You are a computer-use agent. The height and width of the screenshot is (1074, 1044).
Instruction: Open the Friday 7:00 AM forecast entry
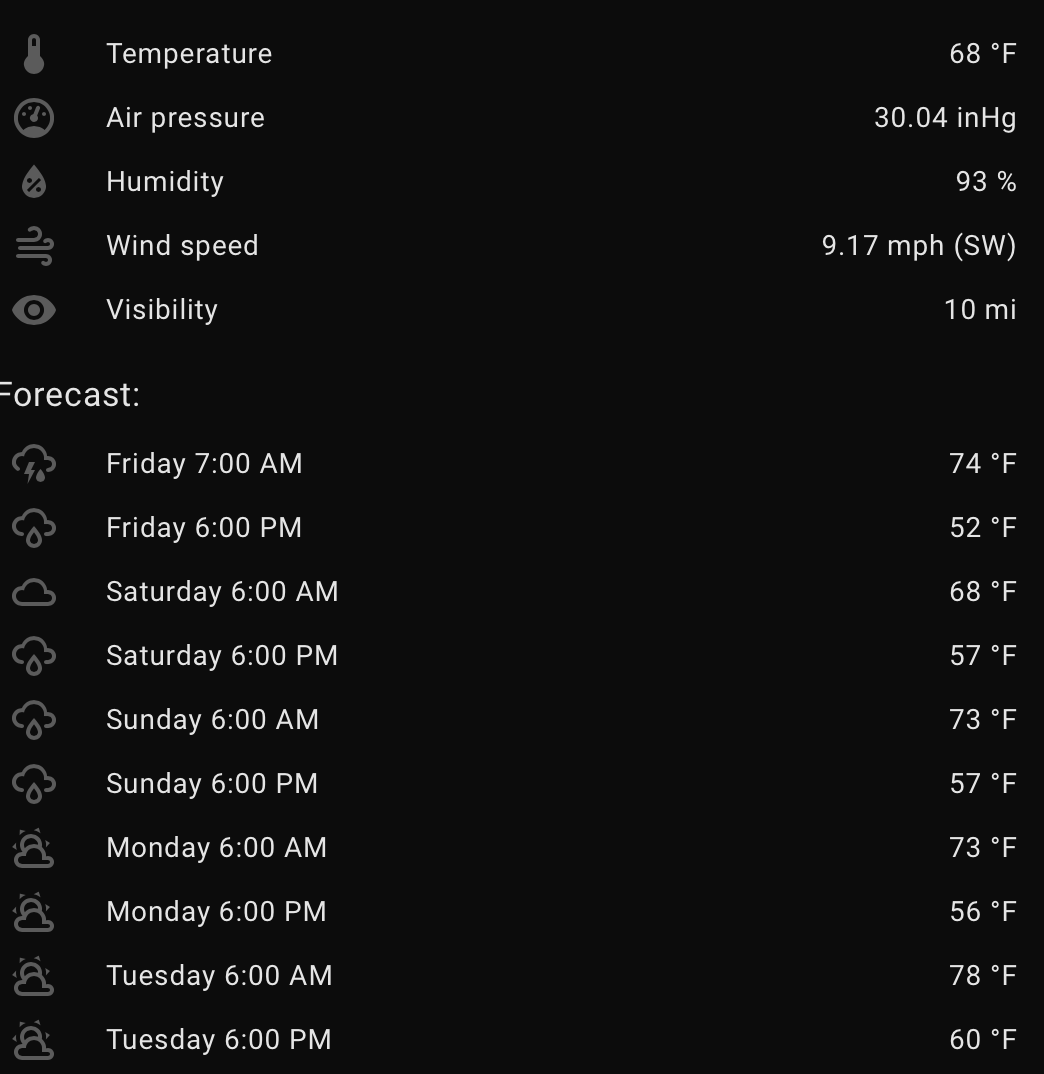pos(204,463)
